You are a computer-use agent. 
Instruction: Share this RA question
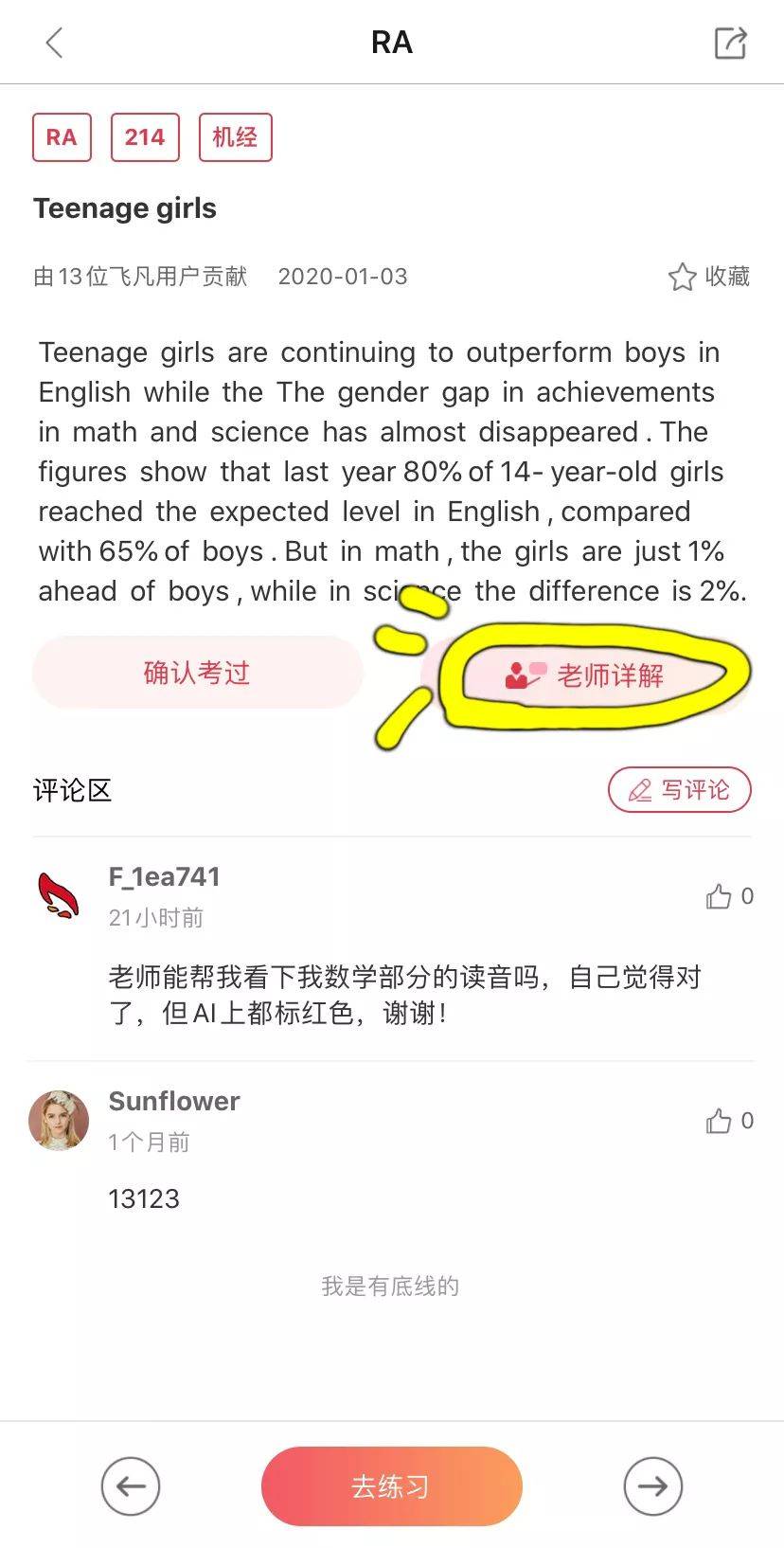click(730, 43)
